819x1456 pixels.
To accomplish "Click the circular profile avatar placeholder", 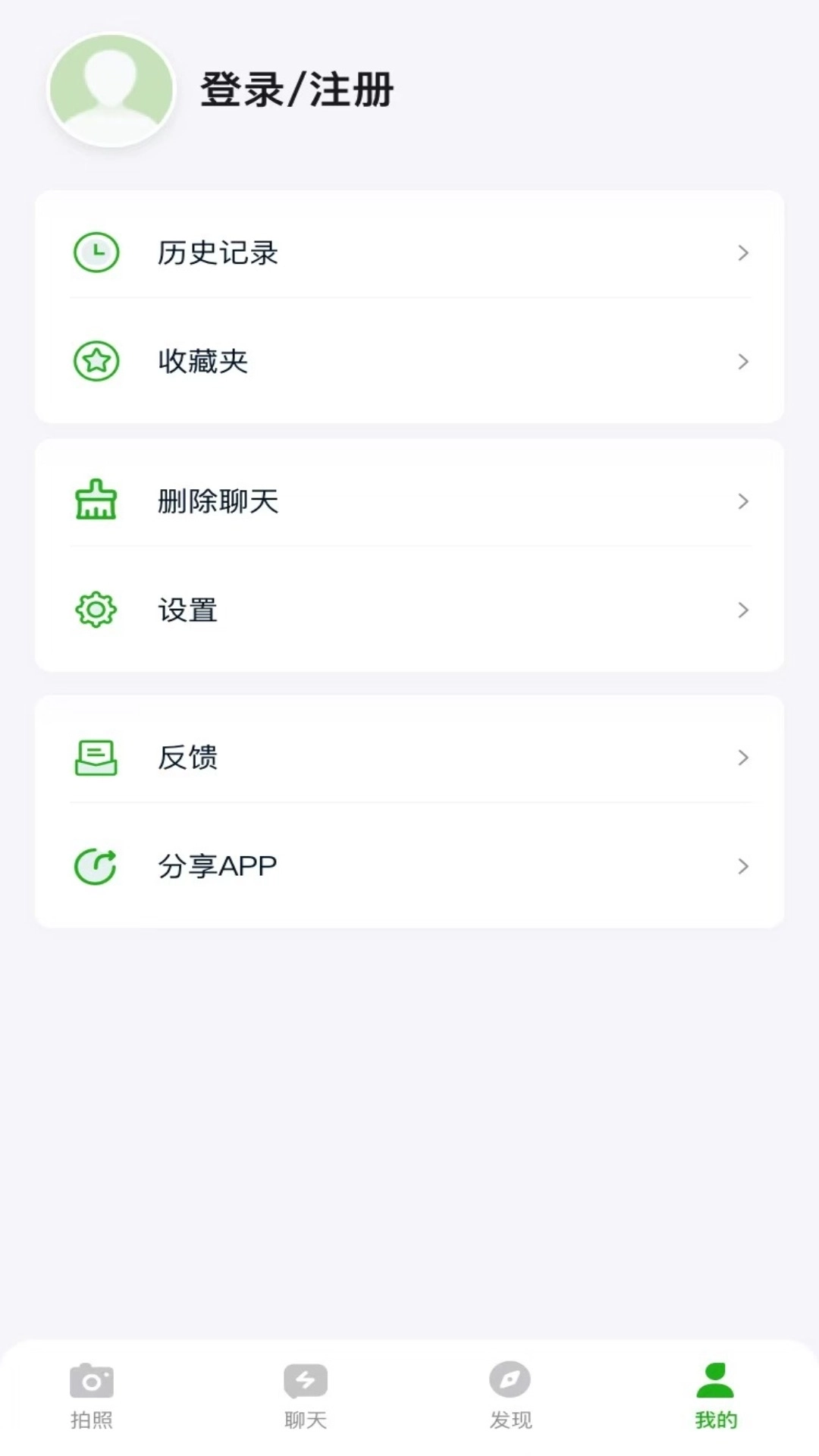I will 111,89.
